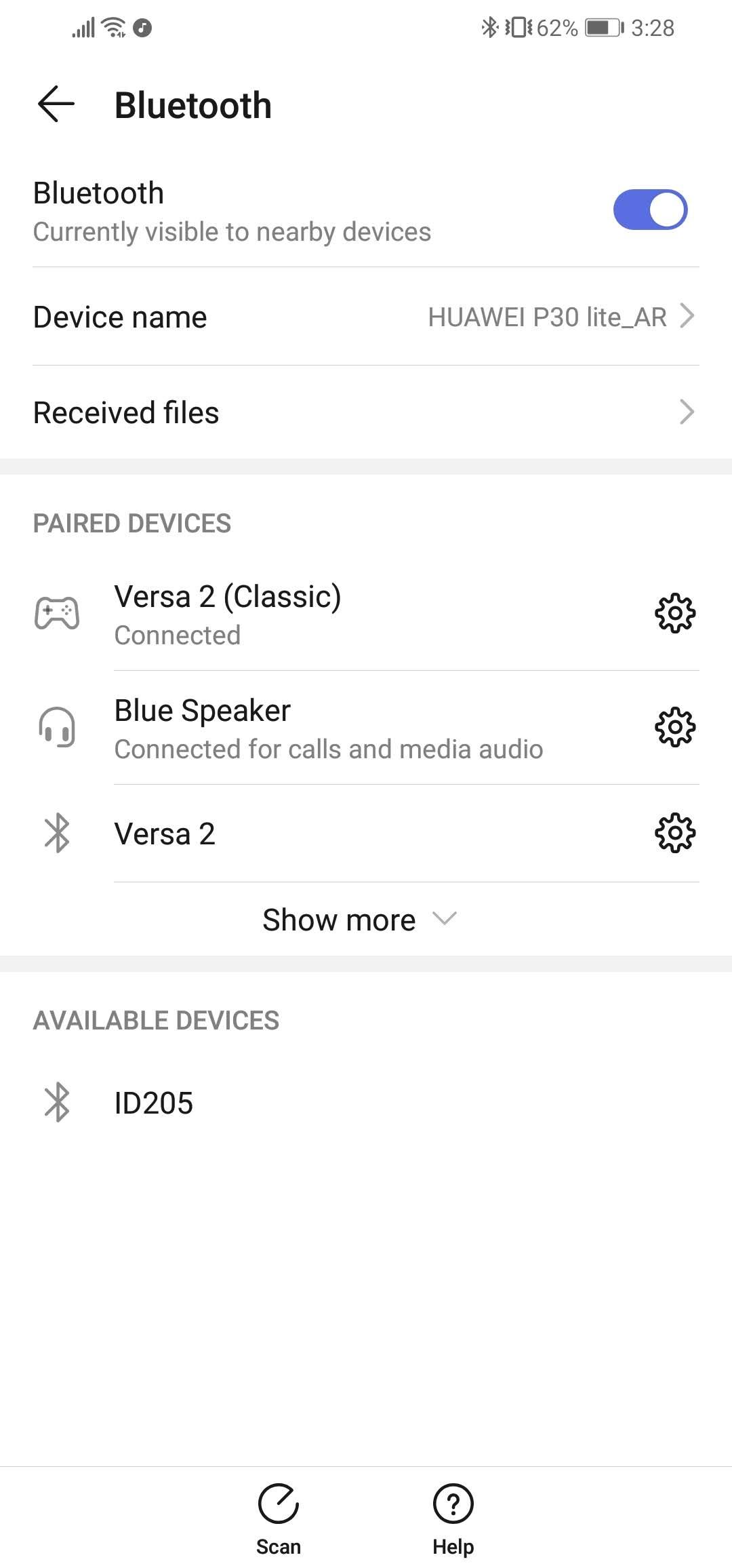Select the Blue Speaker paired device
This screenshot has height=1568, width=732.
[339, 728]
